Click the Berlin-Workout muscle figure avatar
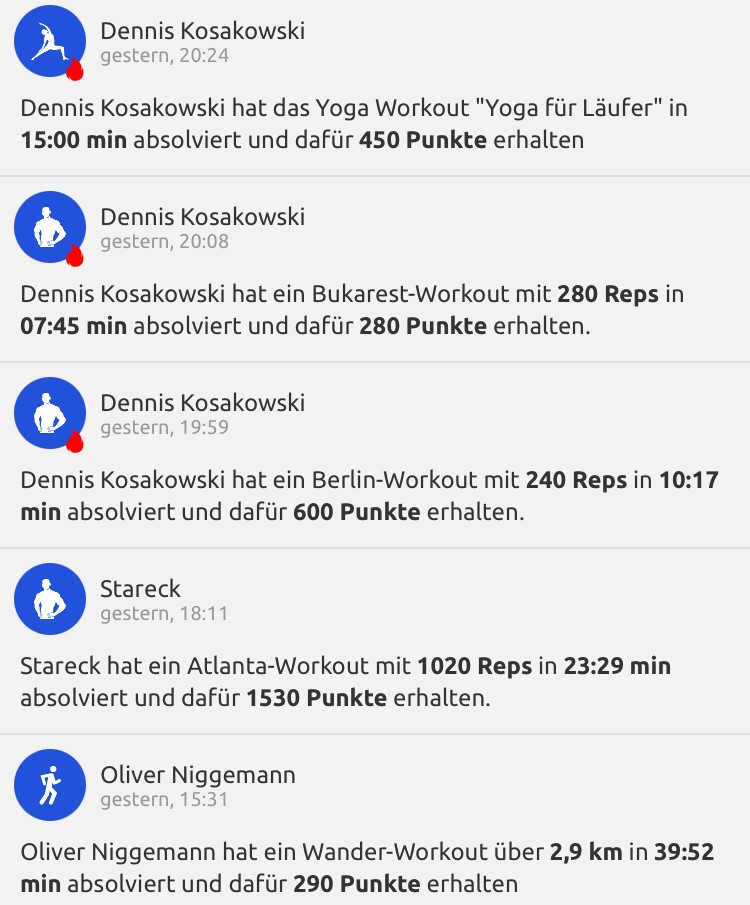Viewport: 750px width, 905px height. coord(48,412)
